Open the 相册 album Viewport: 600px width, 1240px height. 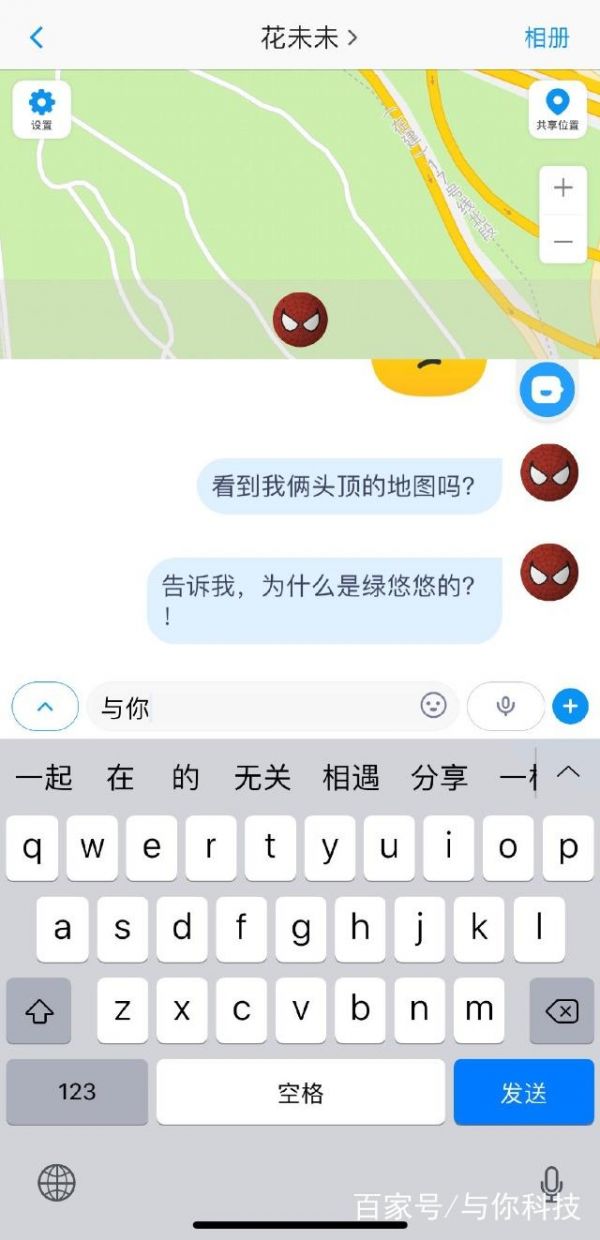click(547, 38)
